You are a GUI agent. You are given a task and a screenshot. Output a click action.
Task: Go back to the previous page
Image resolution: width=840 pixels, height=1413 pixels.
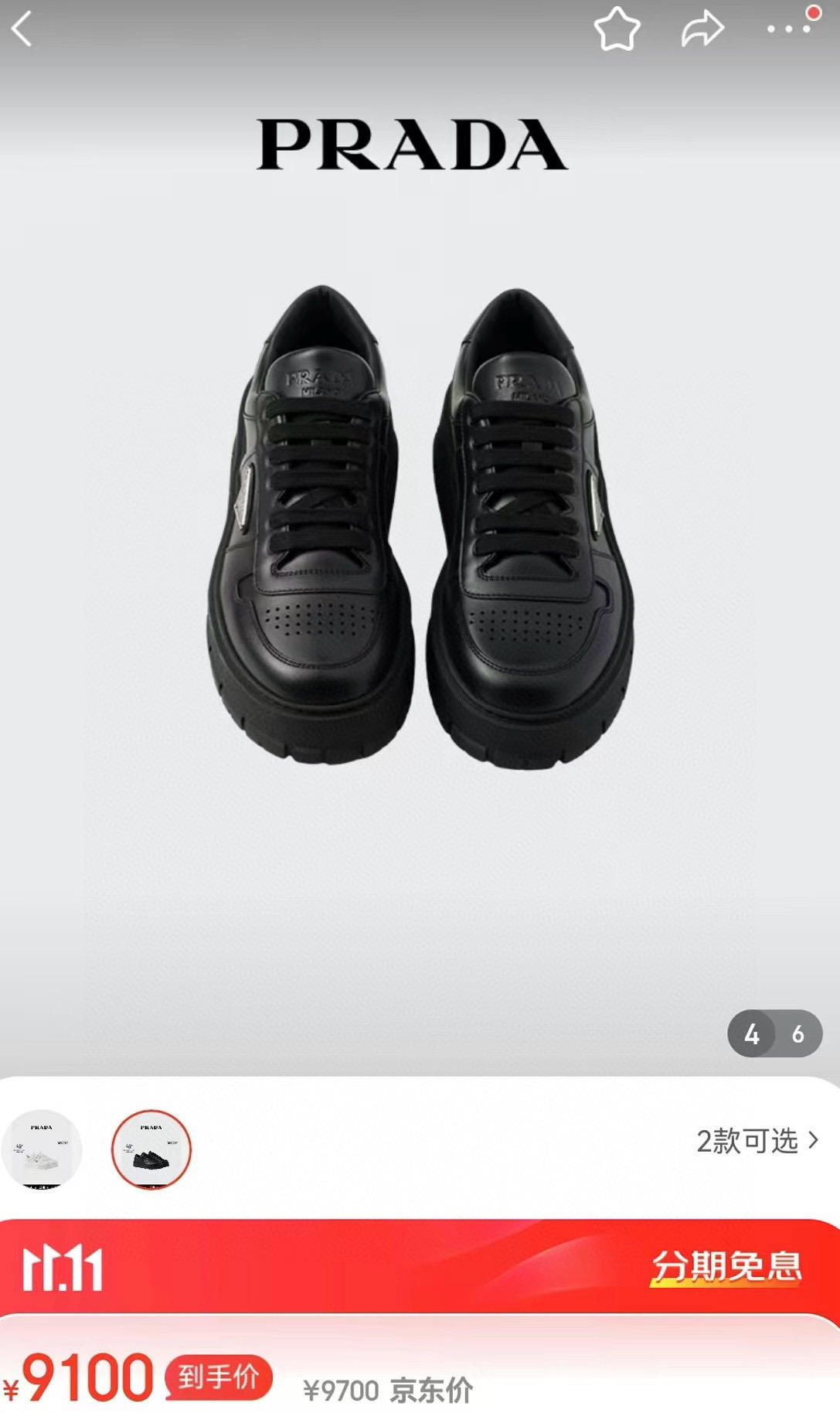[x=22, y=29]
